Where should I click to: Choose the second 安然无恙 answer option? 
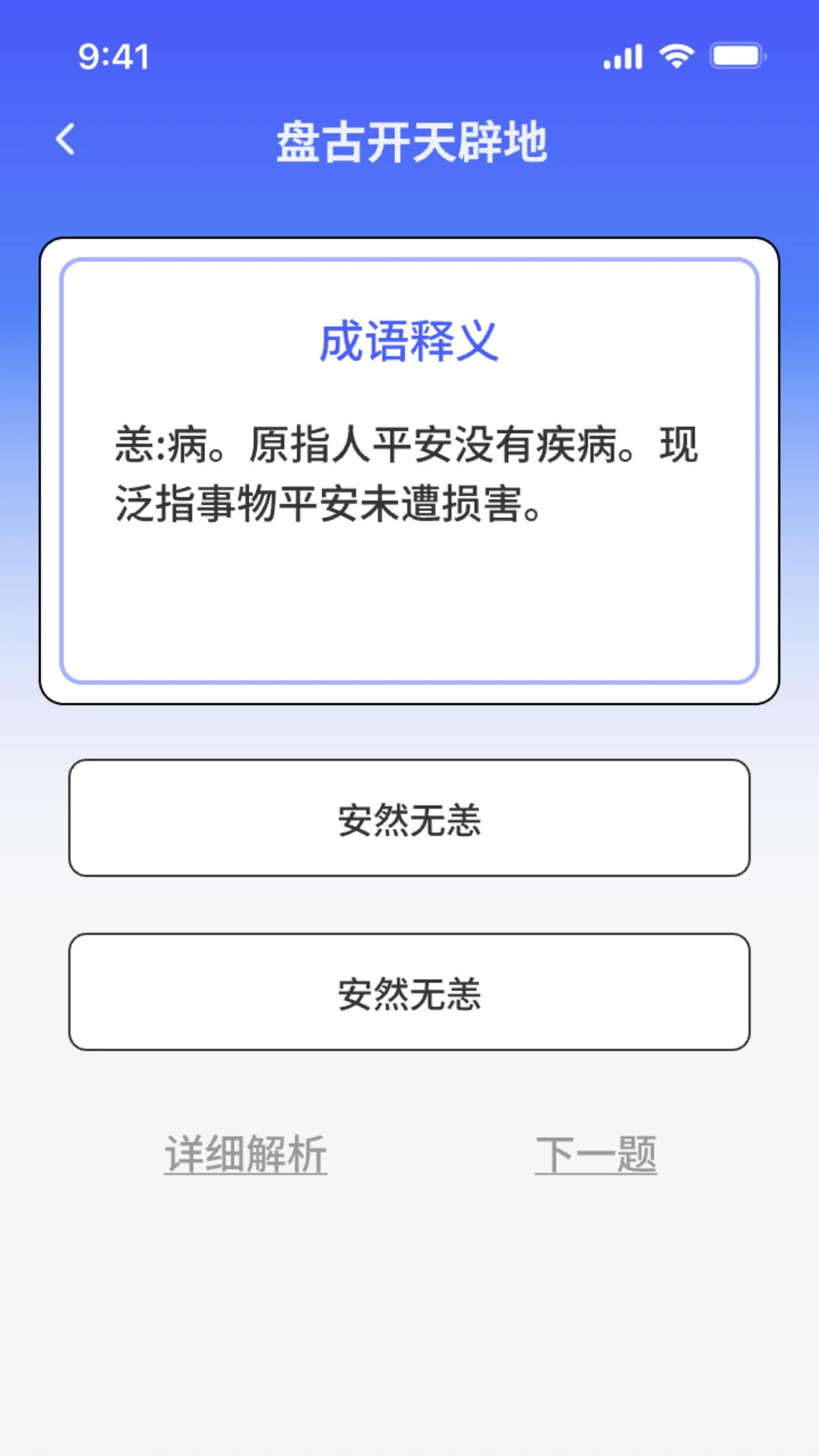tap(409, 992)
